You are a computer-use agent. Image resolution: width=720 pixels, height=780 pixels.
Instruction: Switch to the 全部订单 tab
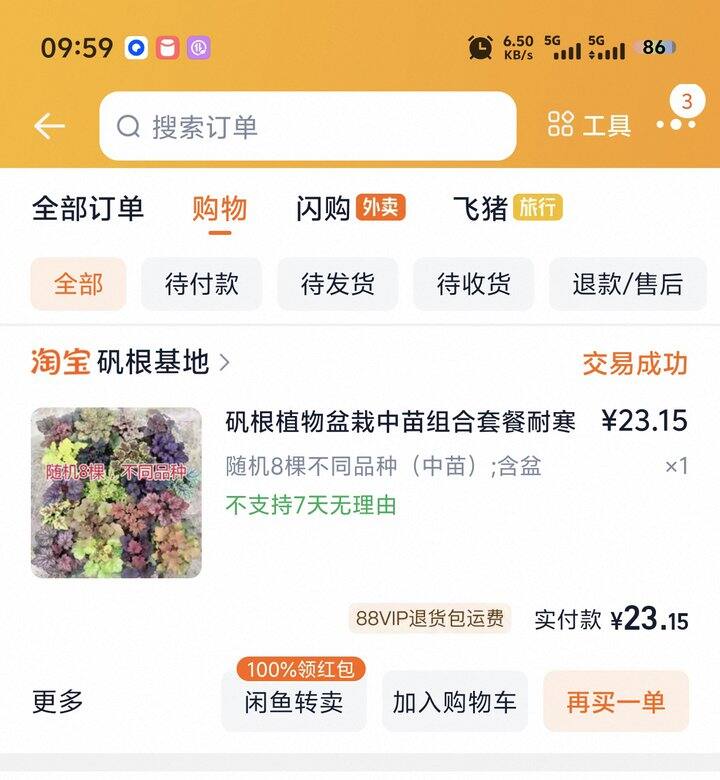point(88,208)
